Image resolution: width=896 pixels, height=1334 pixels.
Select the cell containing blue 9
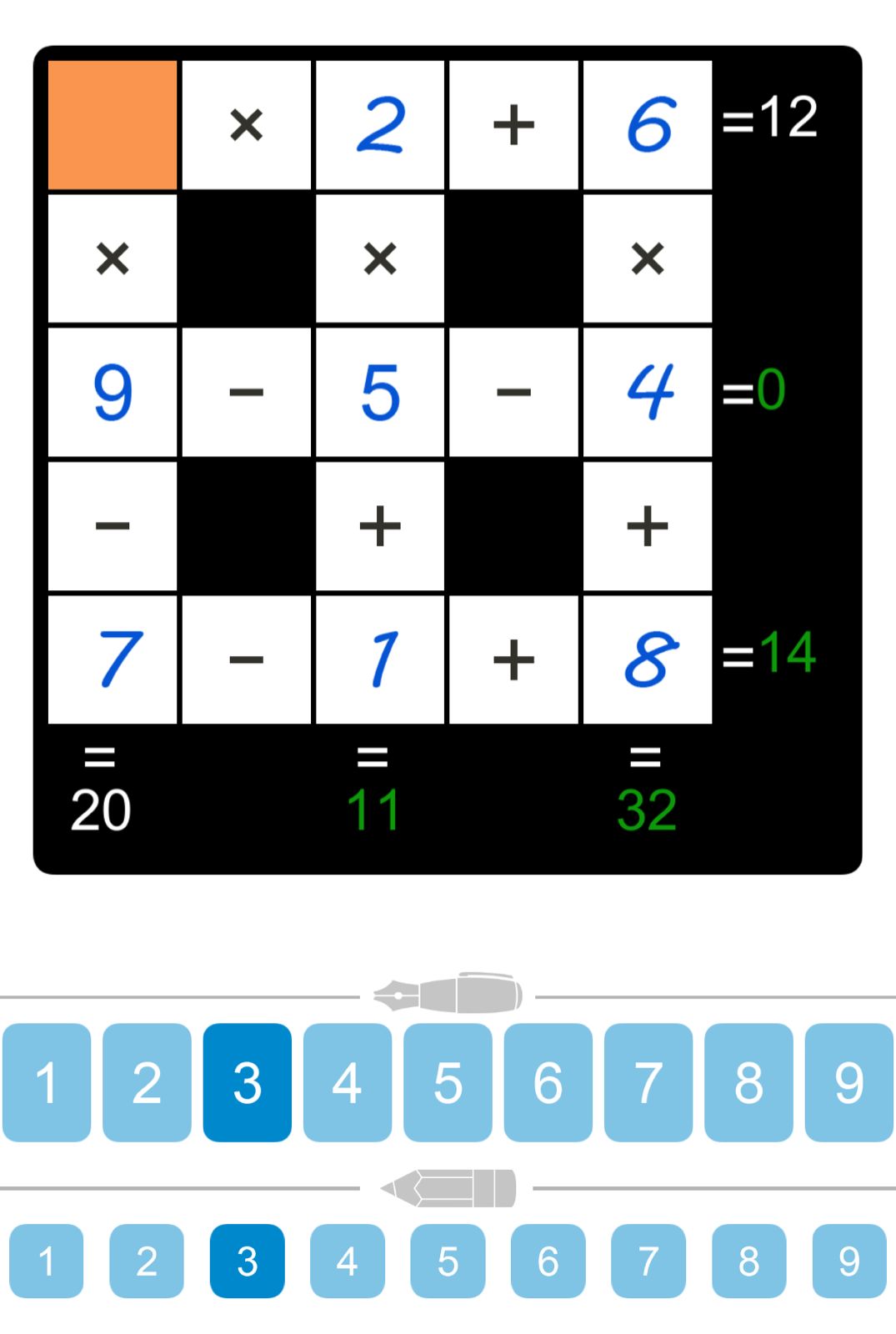click(113, 392)
